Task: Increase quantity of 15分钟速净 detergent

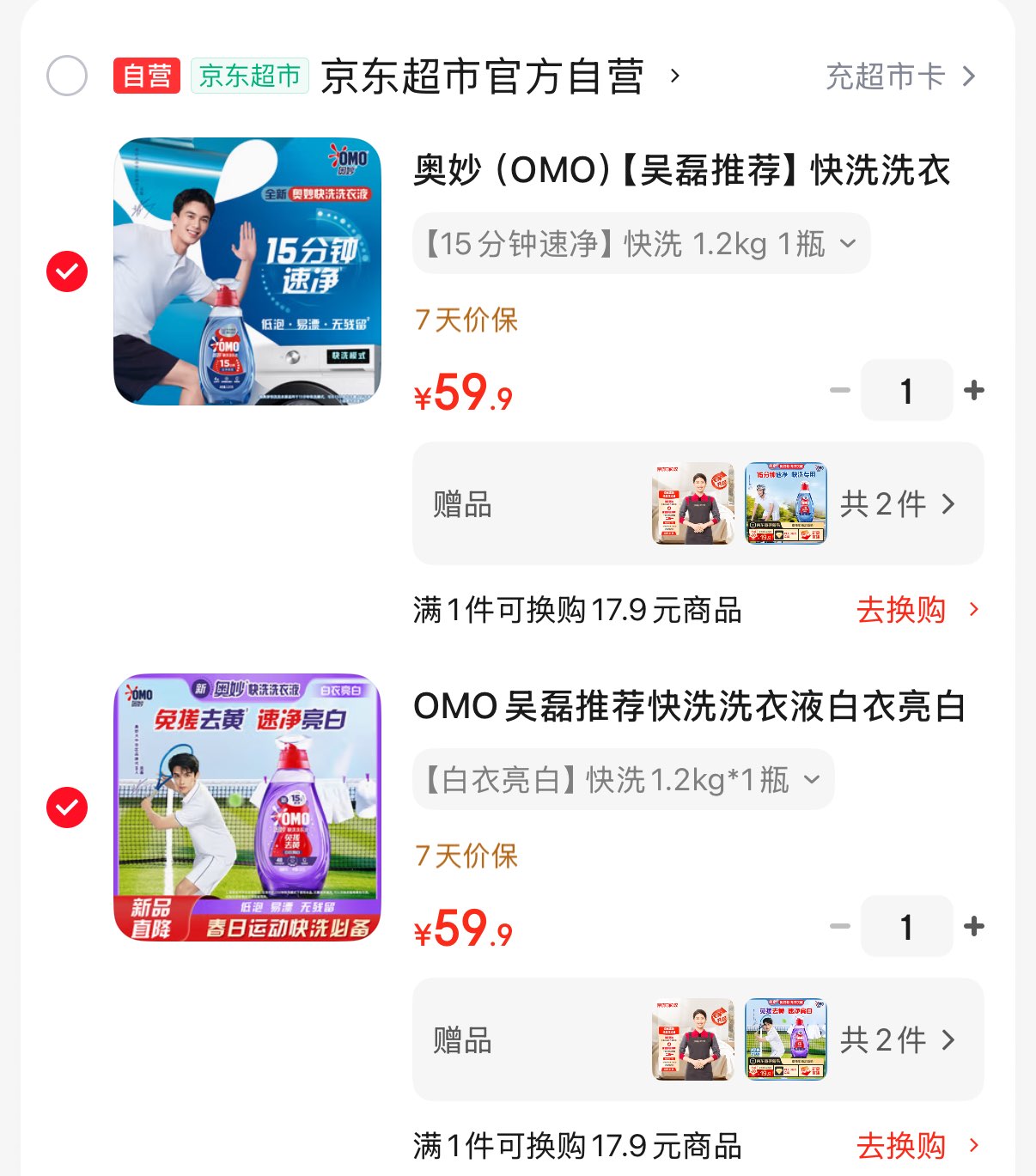Action: pyautogui.click(x=974, y=391)
